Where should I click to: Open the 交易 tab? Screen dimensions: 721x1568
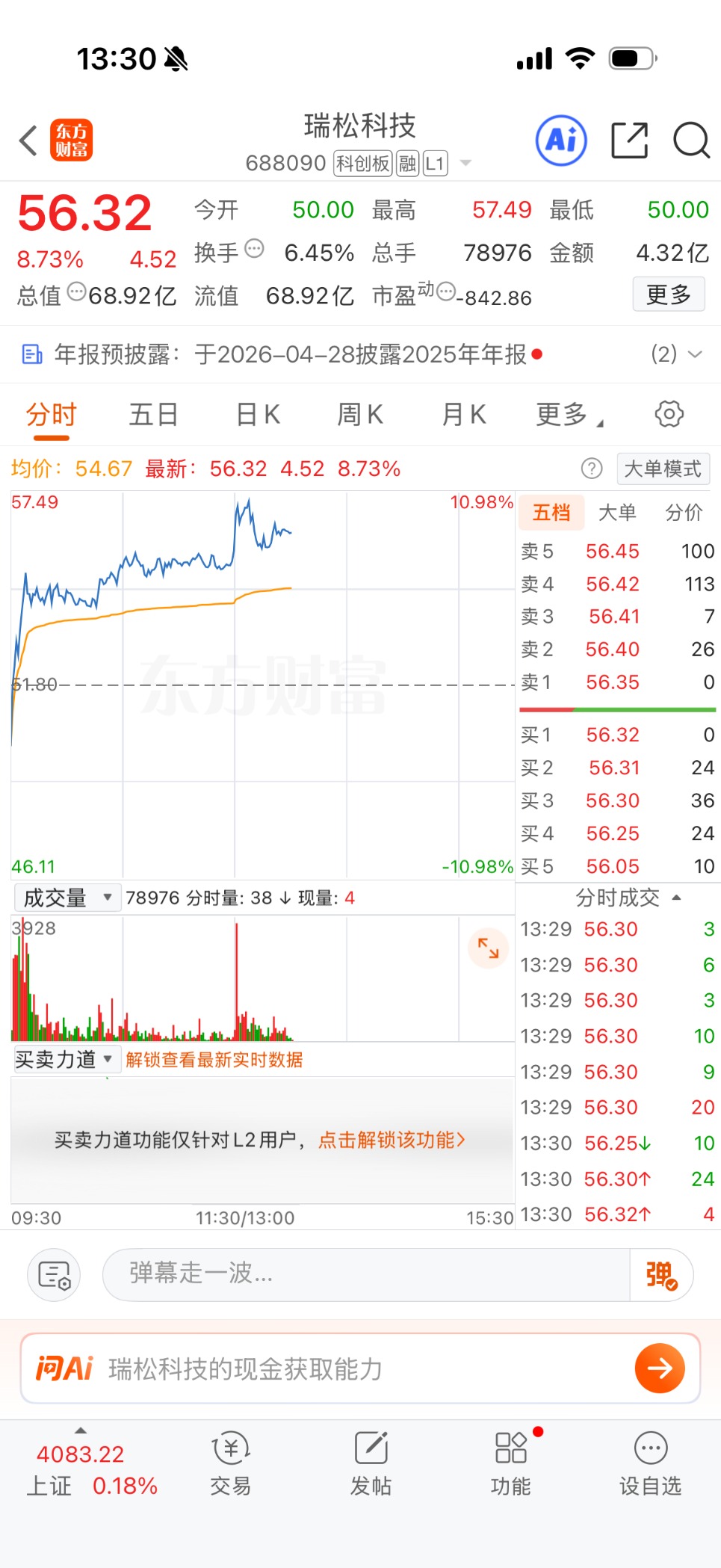tap(230, 1463)
